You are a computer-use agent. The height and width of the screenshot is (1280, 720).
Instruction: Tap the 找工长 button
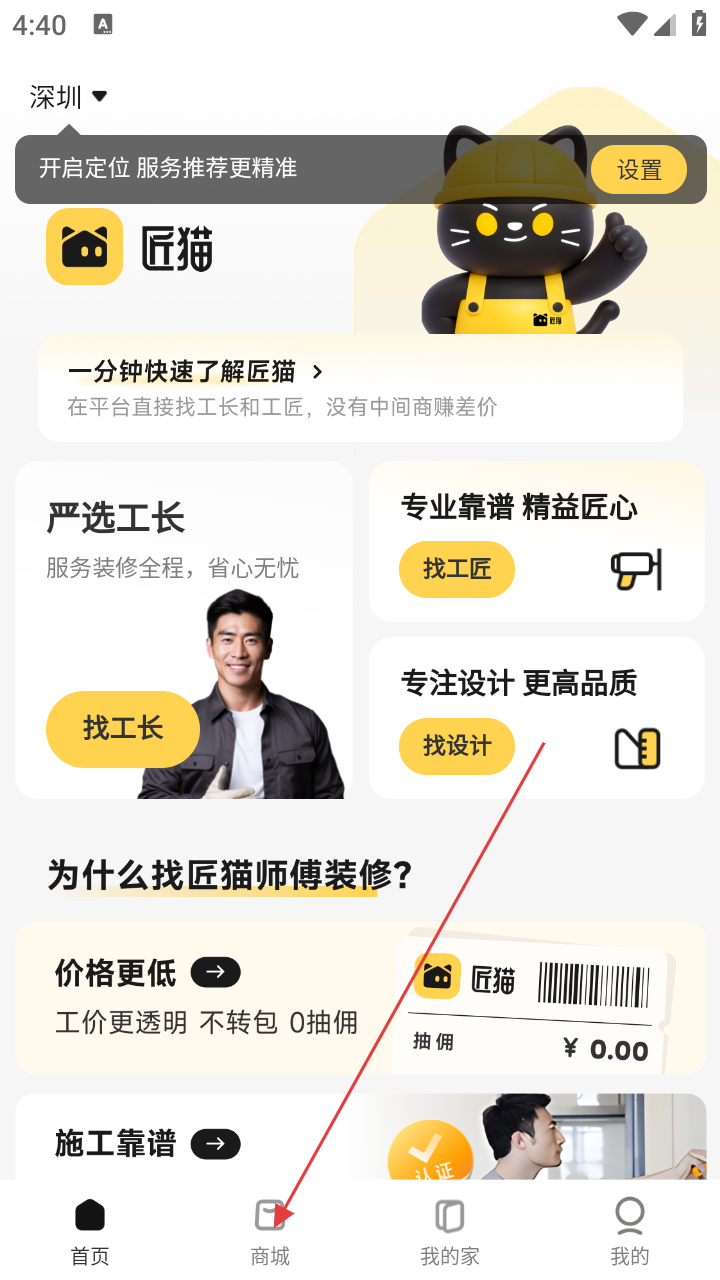(x=122, y=729)
